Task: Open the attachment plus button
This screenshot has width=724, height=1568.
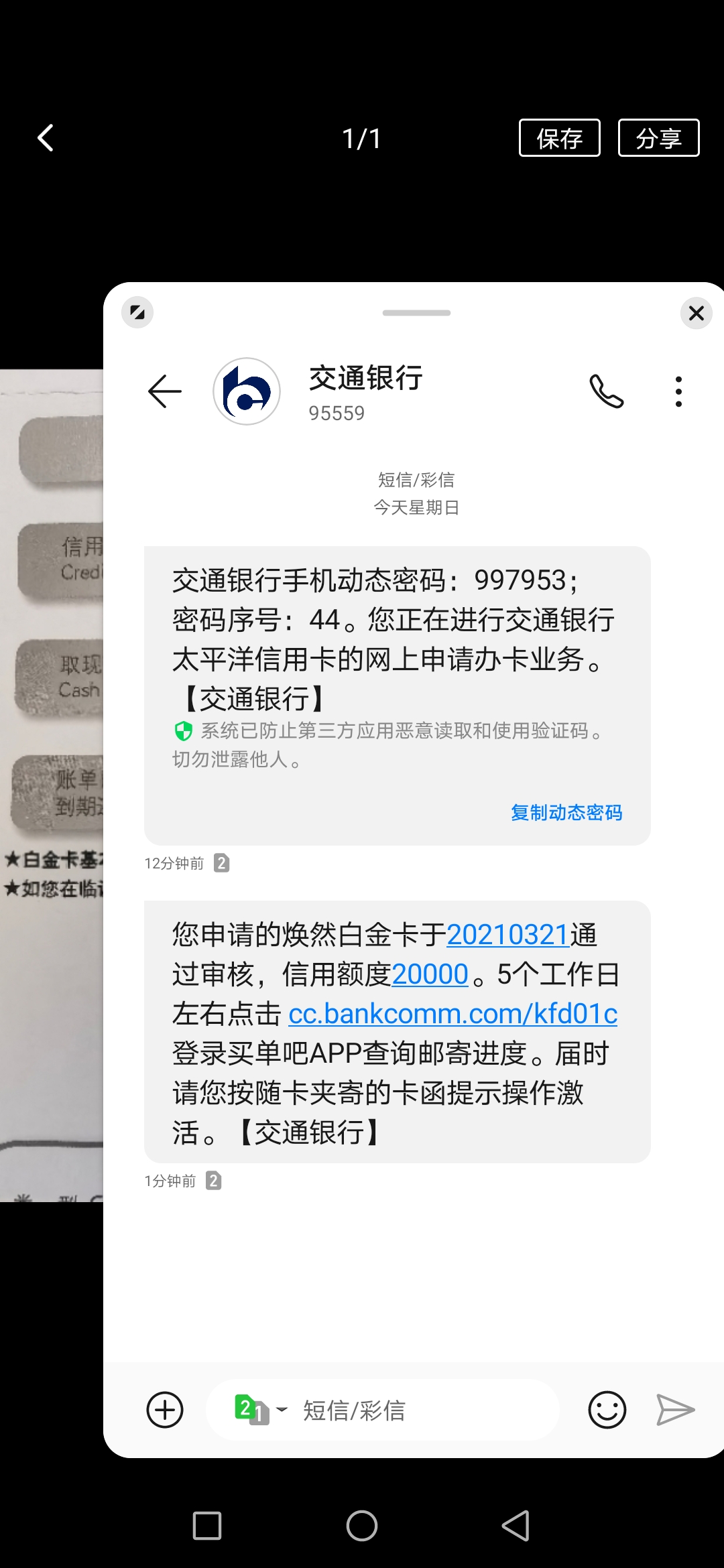Action: click(165, 1410)
